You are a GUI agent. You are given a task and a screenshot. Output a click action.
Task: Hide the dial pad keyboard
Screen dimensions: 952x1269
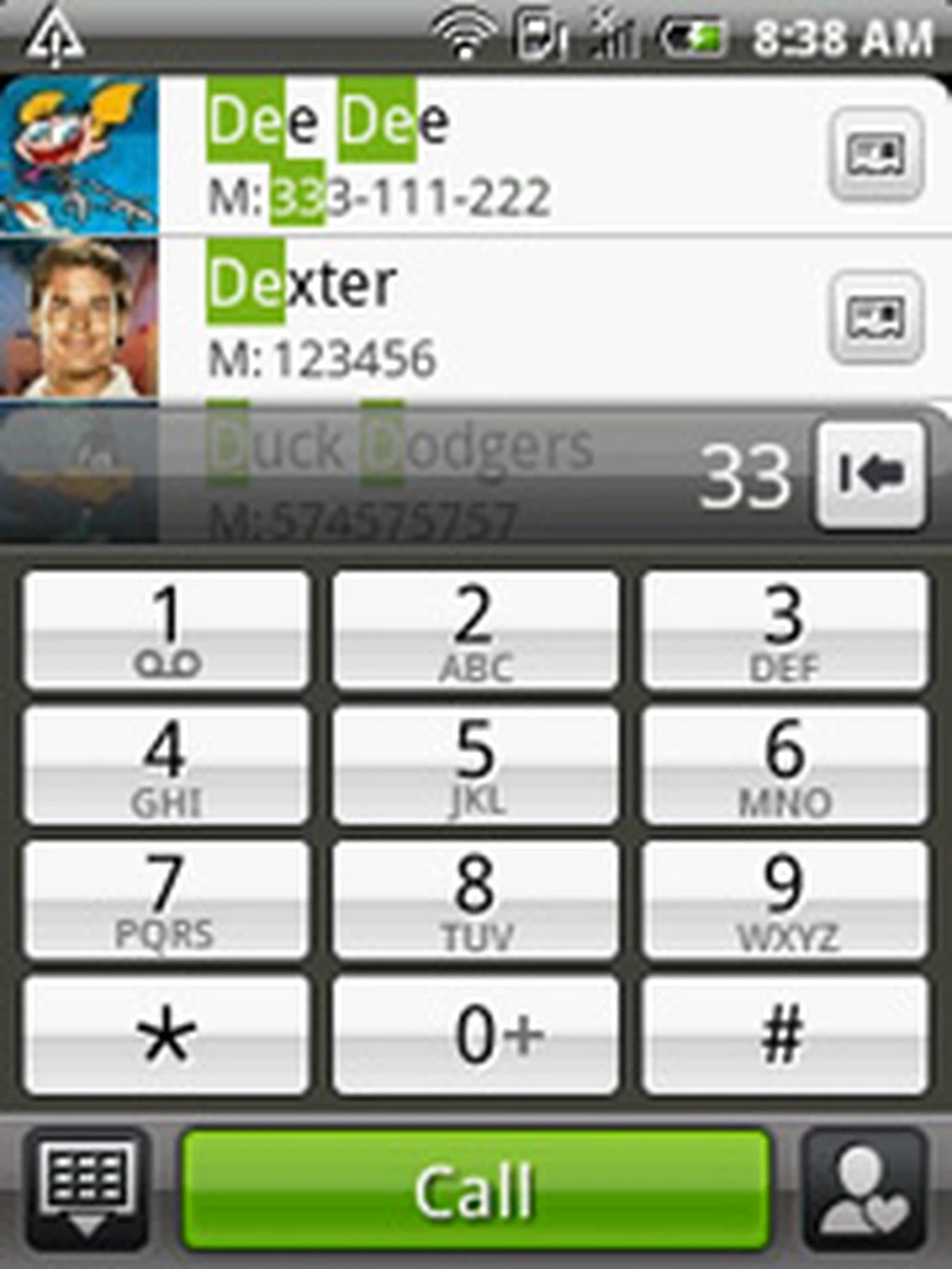(87, 1190)
